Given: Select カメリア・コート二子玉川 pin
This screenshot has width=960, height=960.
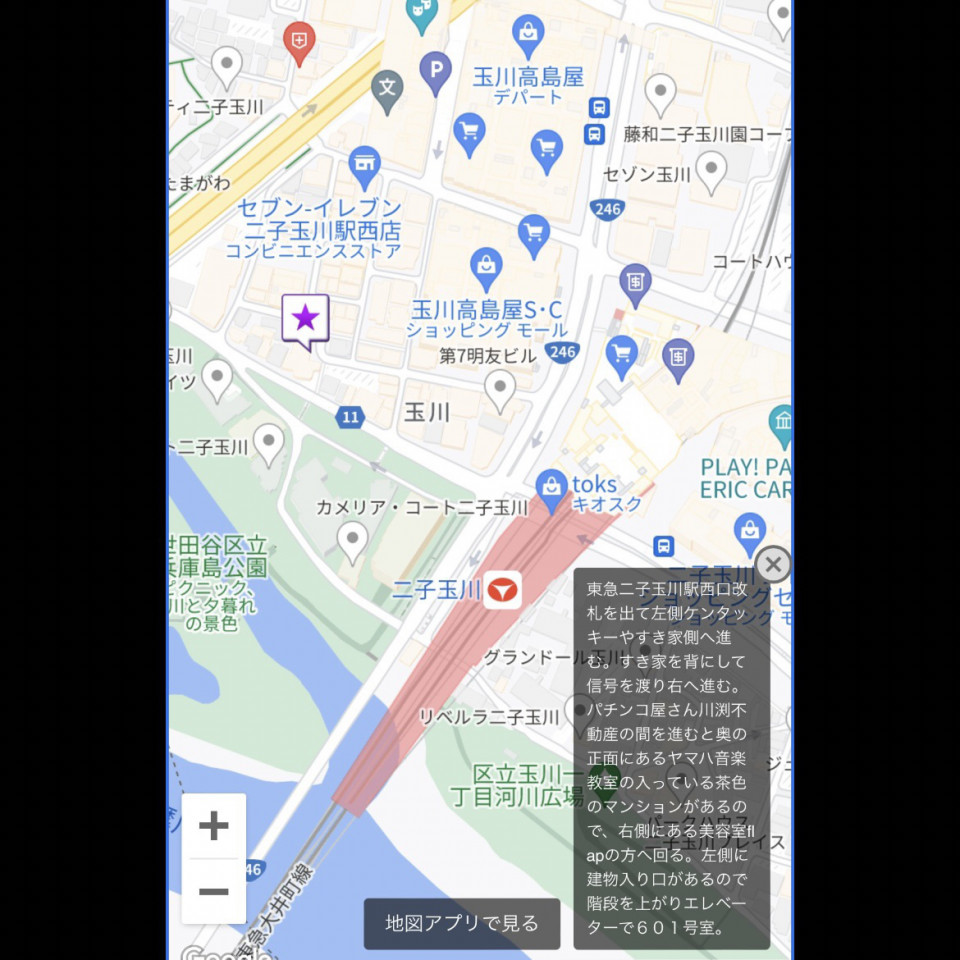Looking at the screenshot, I should click(x=352, y=541).
